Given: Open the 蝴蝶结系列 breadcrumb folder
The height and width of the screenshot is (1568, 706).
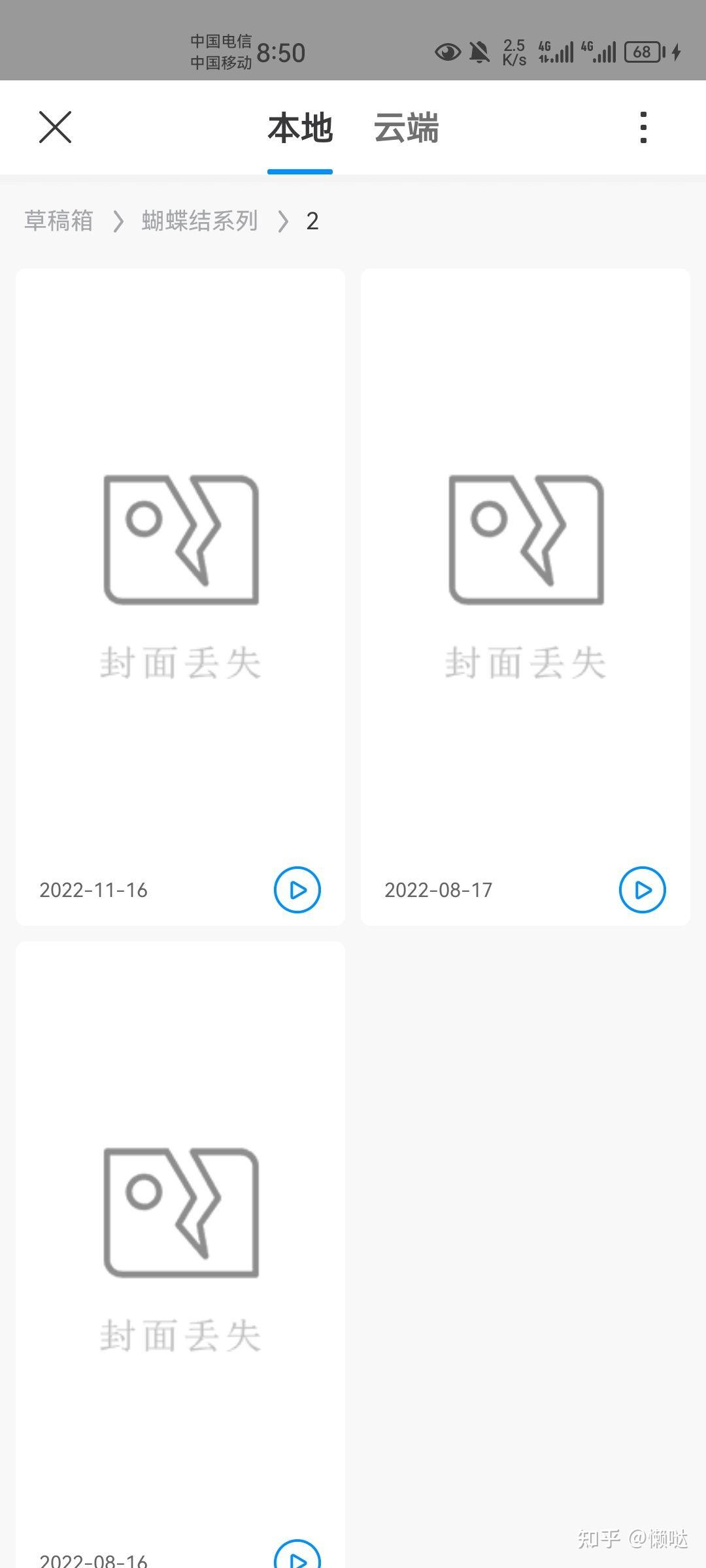Looking at the screenshot, I should point(199,221).
